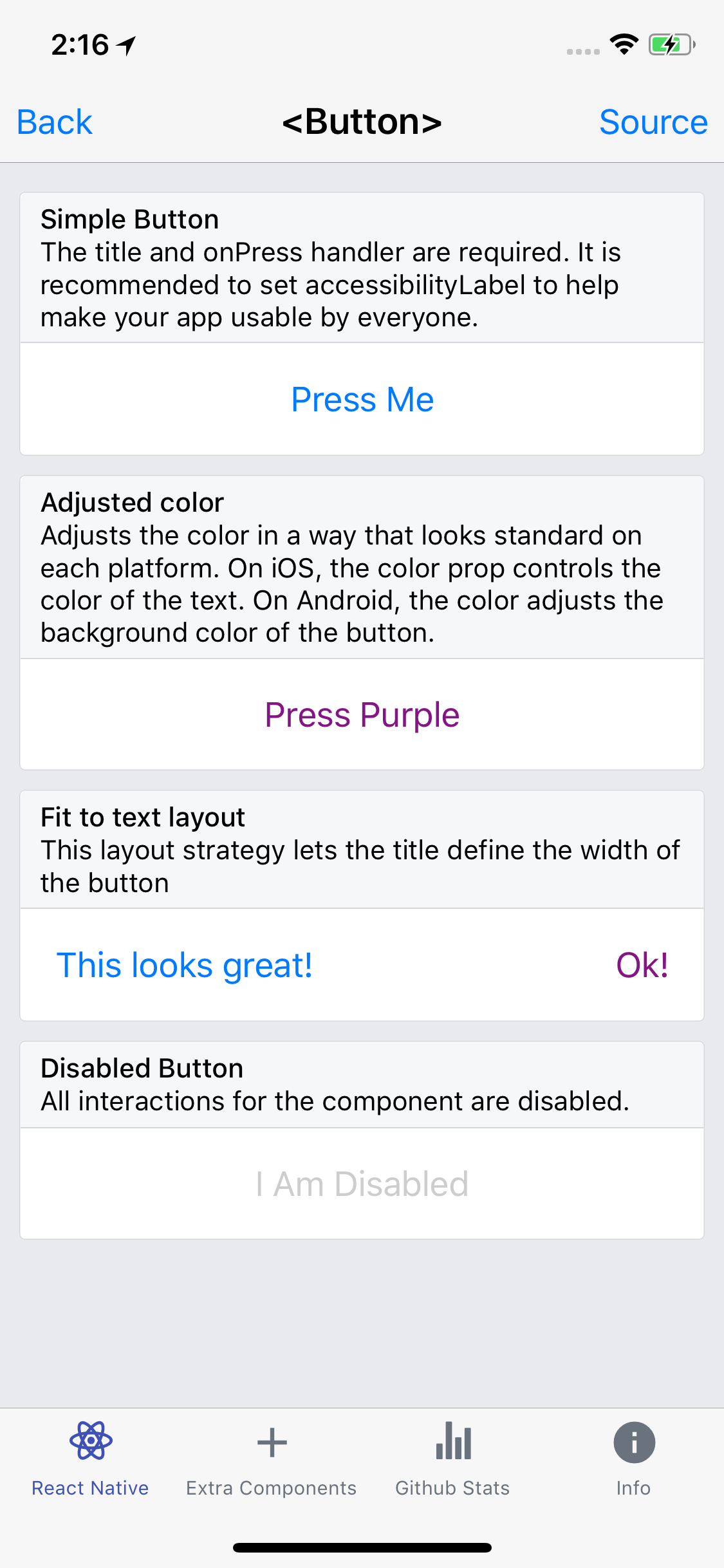
Task: Switch to the Info tab
Action: point(633,1461)
